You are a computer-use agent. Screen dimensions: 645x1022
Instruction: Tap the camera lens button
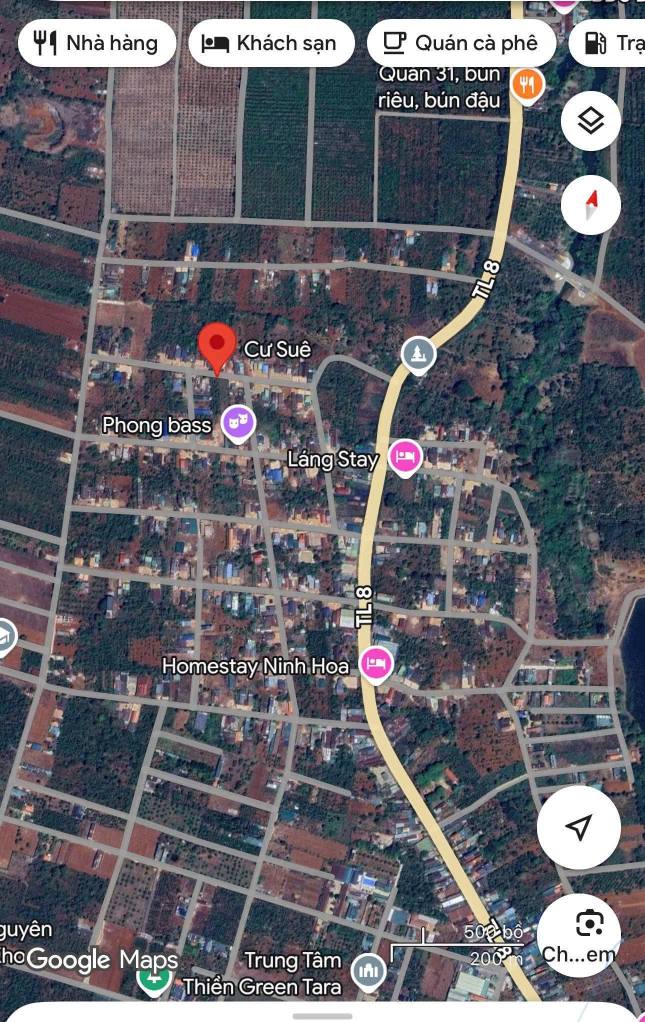(589, 923)
